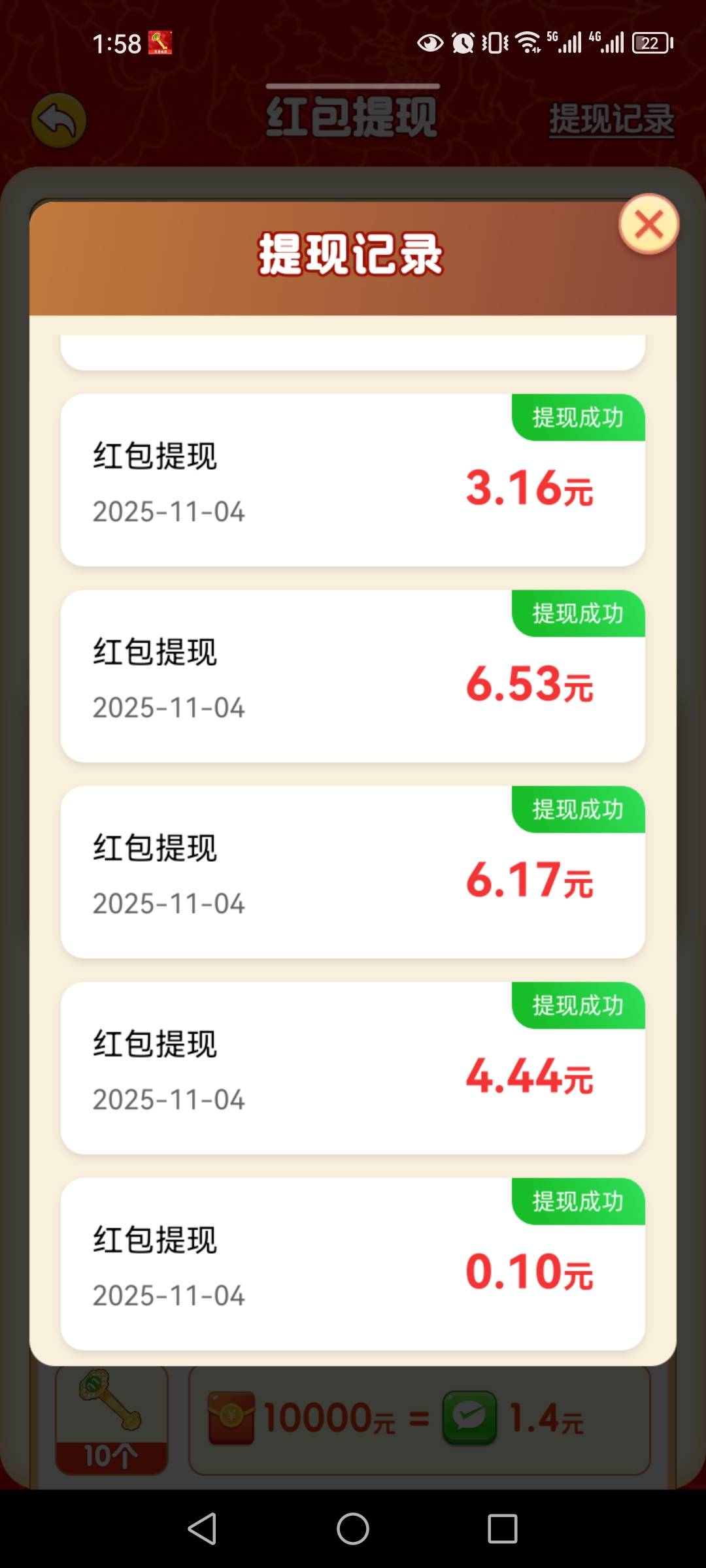
Task: Open the recent apps overview
Action: (502, 1529)
